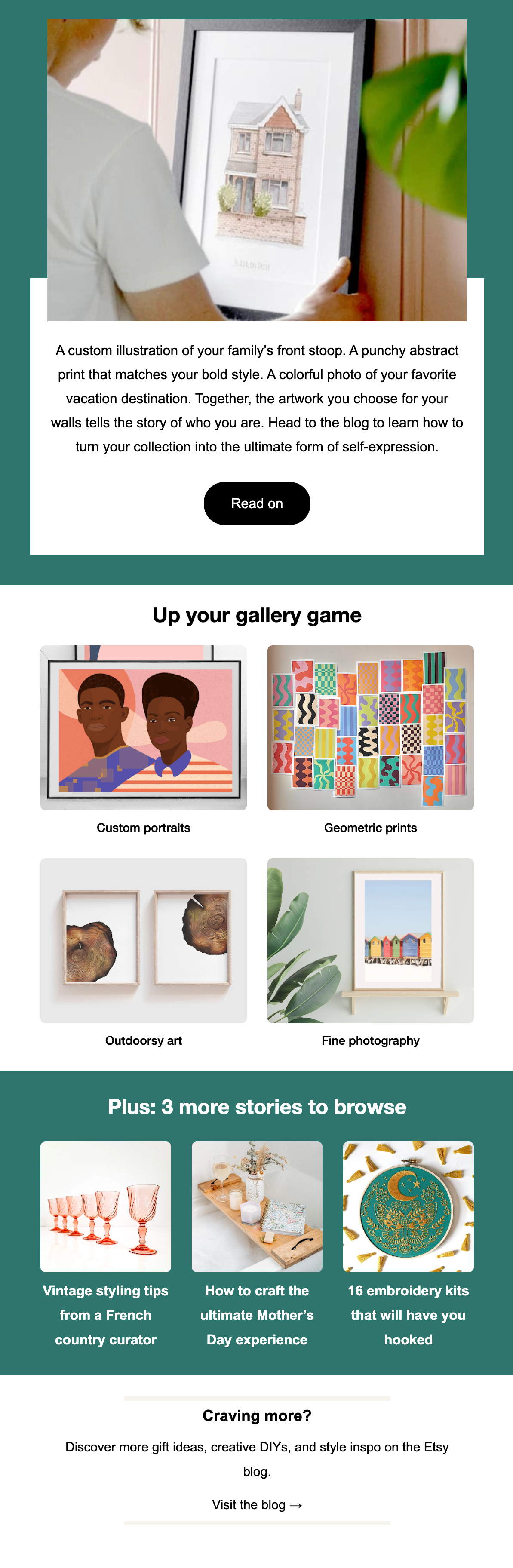Screen dimensions: 513x1568
Task: Open the Custom portraits tile
Action: [x=144, y=740]
